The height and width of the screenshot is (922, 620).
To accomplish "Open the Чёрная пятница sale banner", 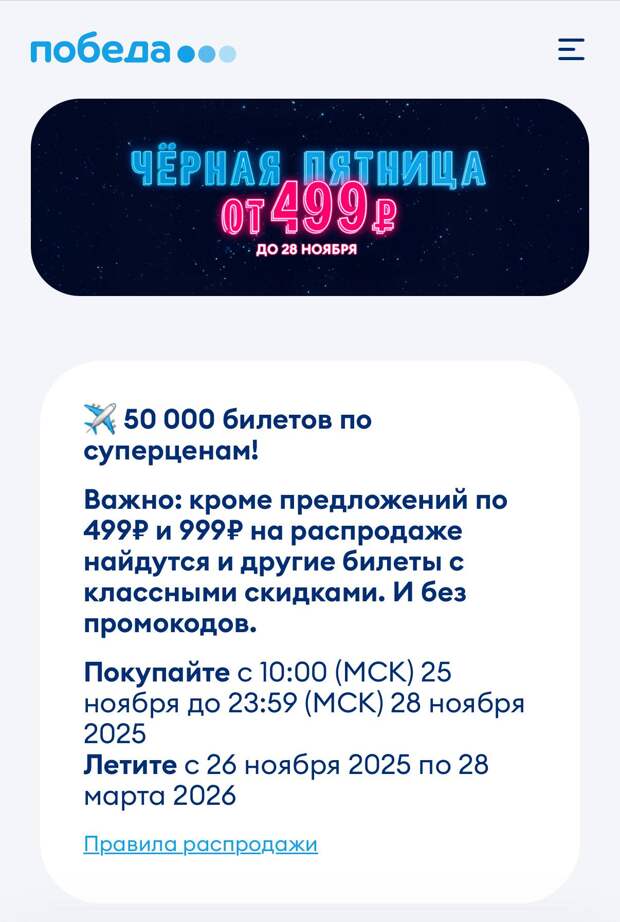I will coord(309,197).
